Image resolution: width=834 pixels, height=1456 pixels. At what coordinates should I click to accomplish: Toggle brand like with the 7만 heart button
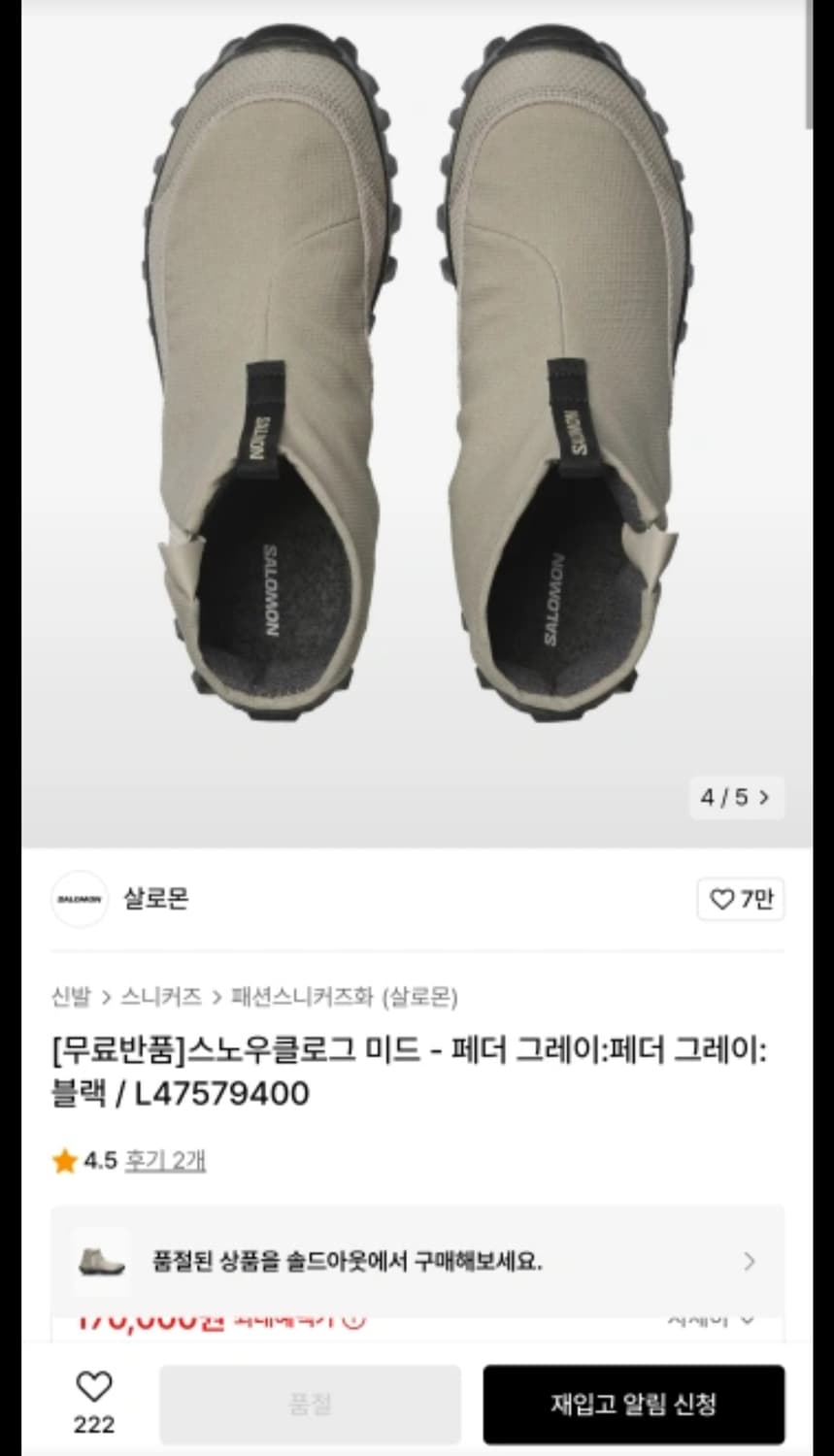pos(740,900)
